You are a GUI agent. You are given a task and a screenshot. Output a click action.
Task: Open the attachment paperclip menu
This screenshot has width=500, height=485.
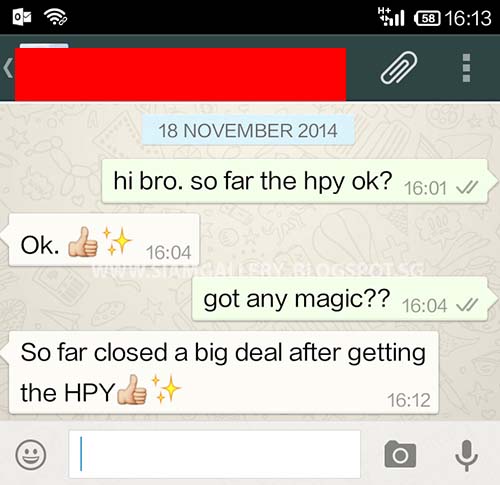(399, 68)
